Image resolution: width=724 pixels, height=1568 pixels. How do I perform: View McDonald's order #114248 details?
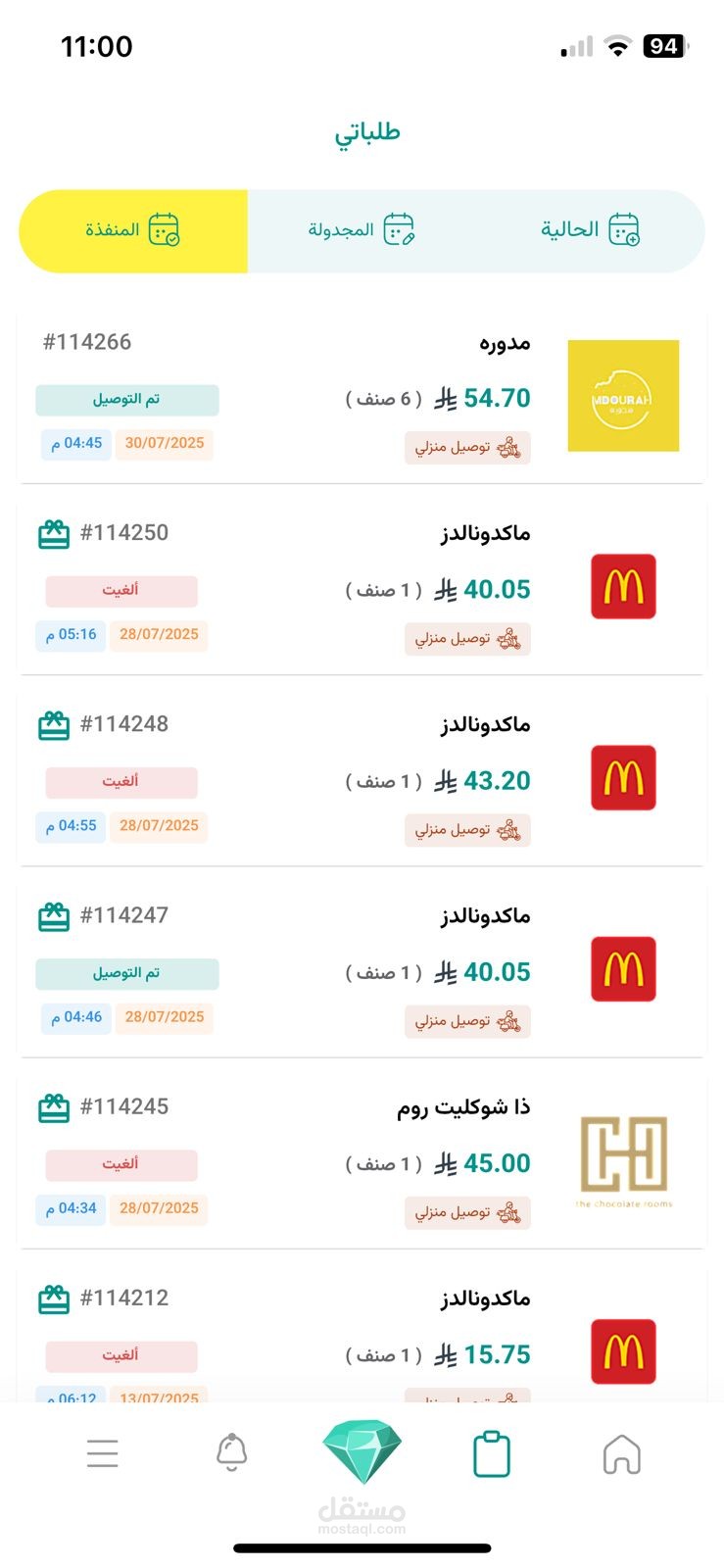(x=362, y=779)
